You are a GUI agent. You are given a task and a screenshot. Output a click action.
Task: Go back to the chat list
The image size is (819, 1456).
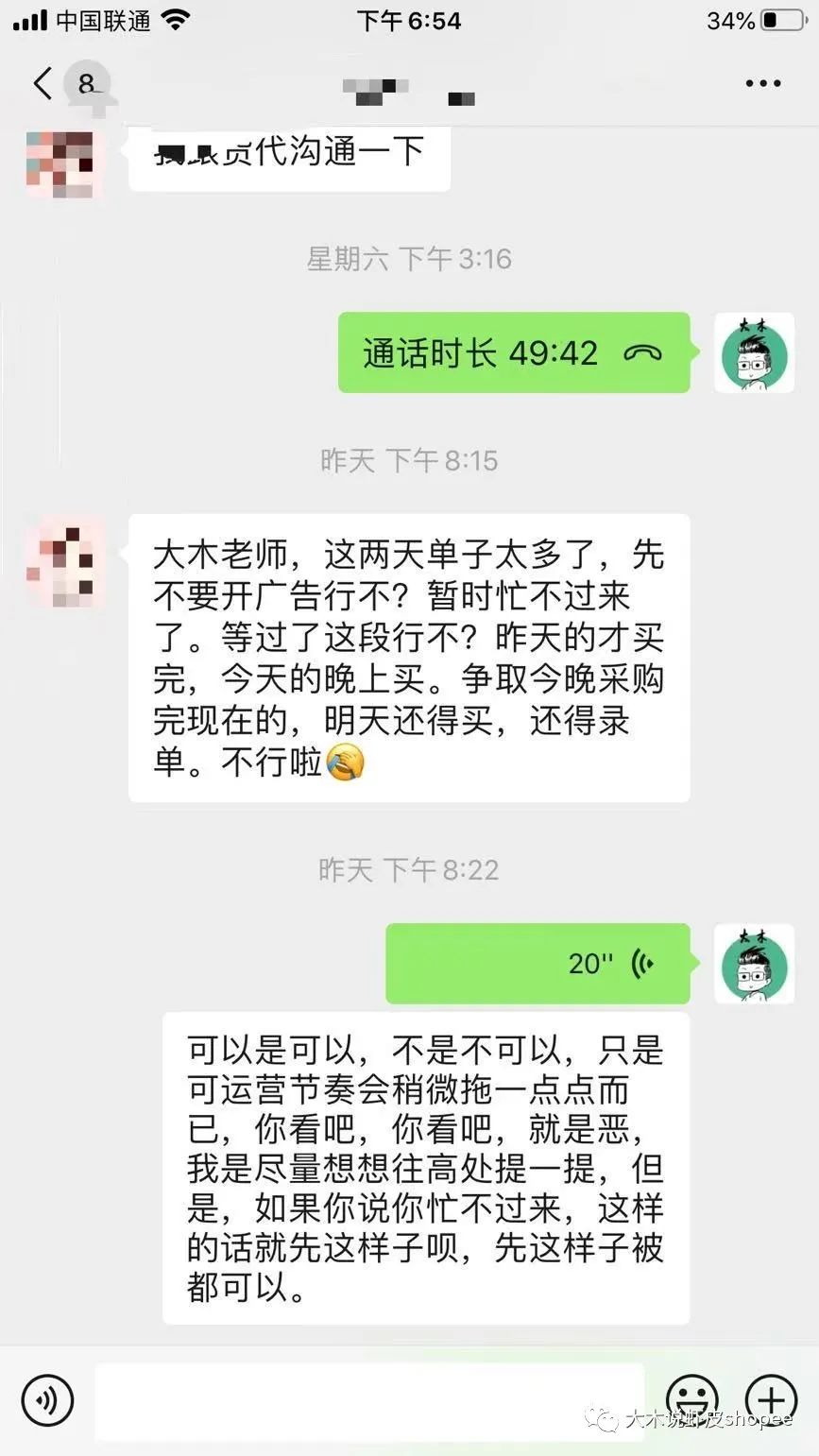[x=43, y=83]
